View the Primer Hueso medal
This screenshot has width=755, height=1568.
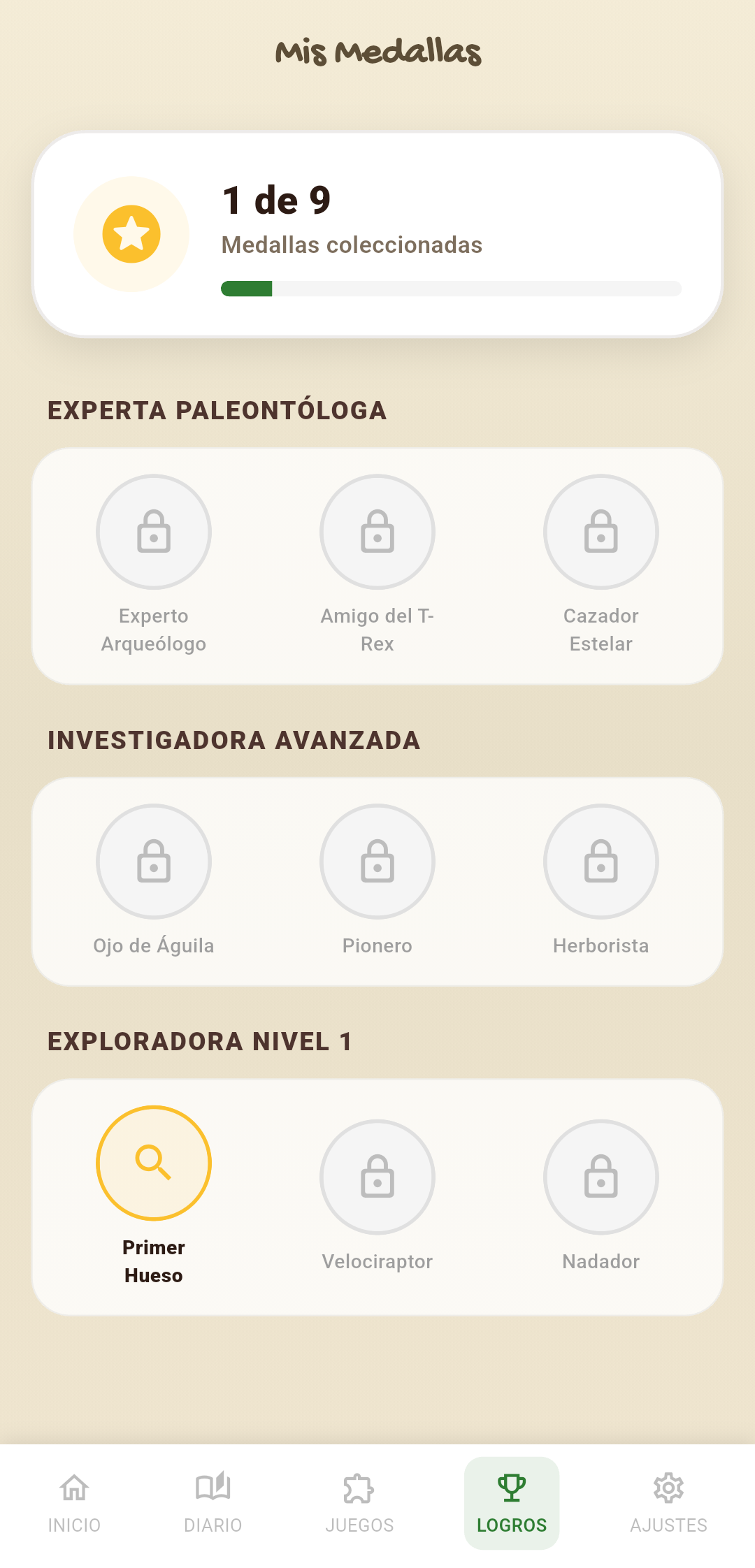[x=154, y=1163]
